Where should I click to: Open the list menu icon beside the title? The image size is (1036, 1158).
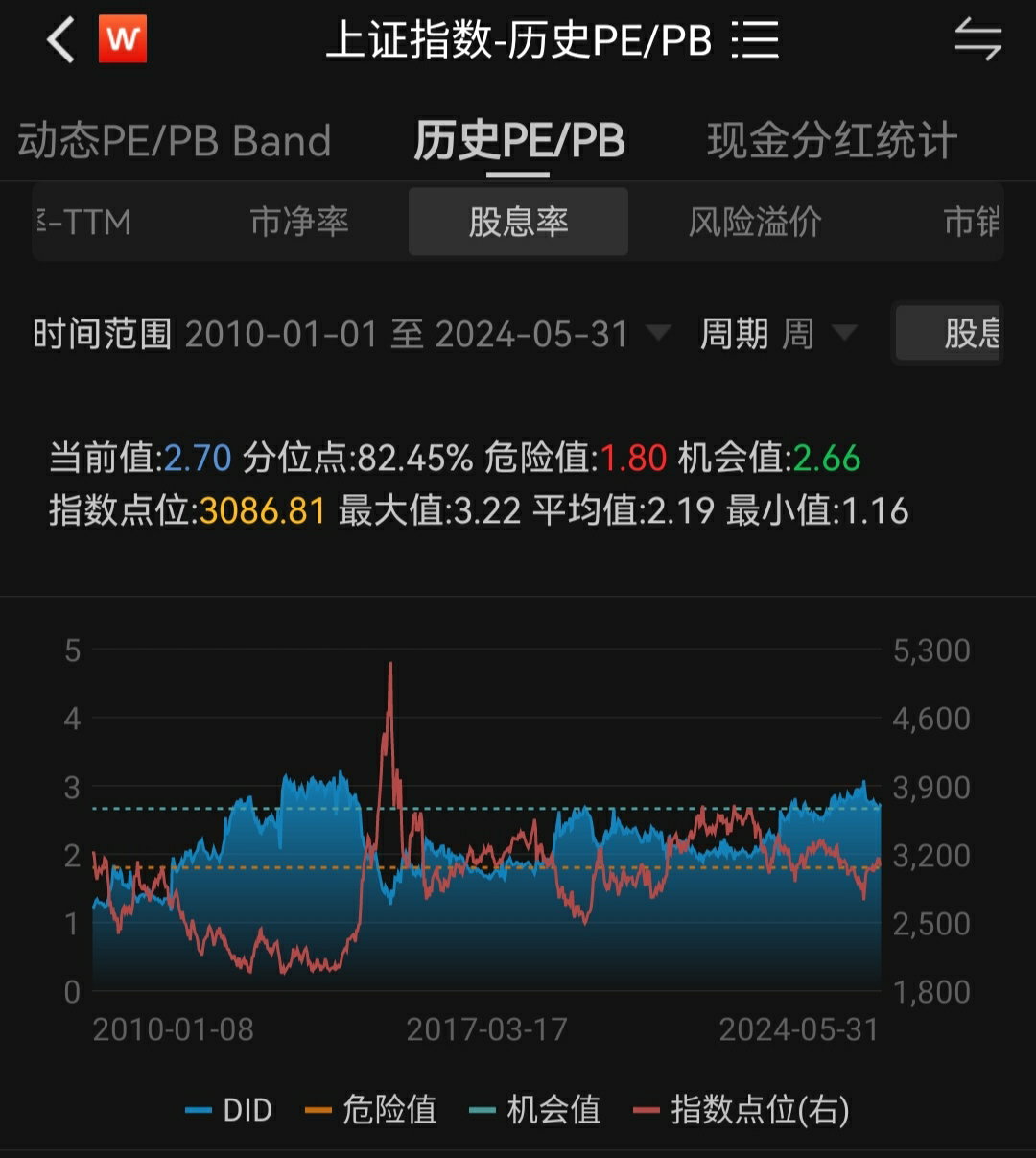pyautogui.click(x=755, y=40)
